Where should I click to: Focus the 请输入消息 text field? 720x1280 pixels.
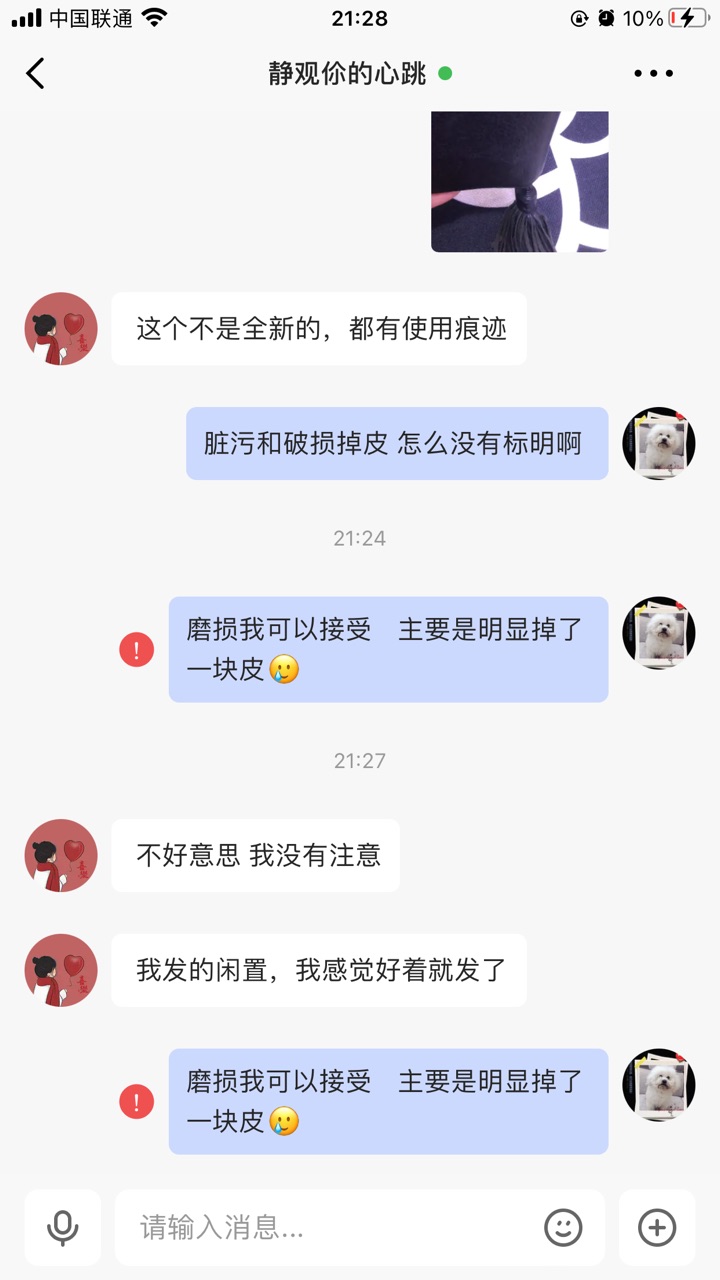[x=330, y=1227]
